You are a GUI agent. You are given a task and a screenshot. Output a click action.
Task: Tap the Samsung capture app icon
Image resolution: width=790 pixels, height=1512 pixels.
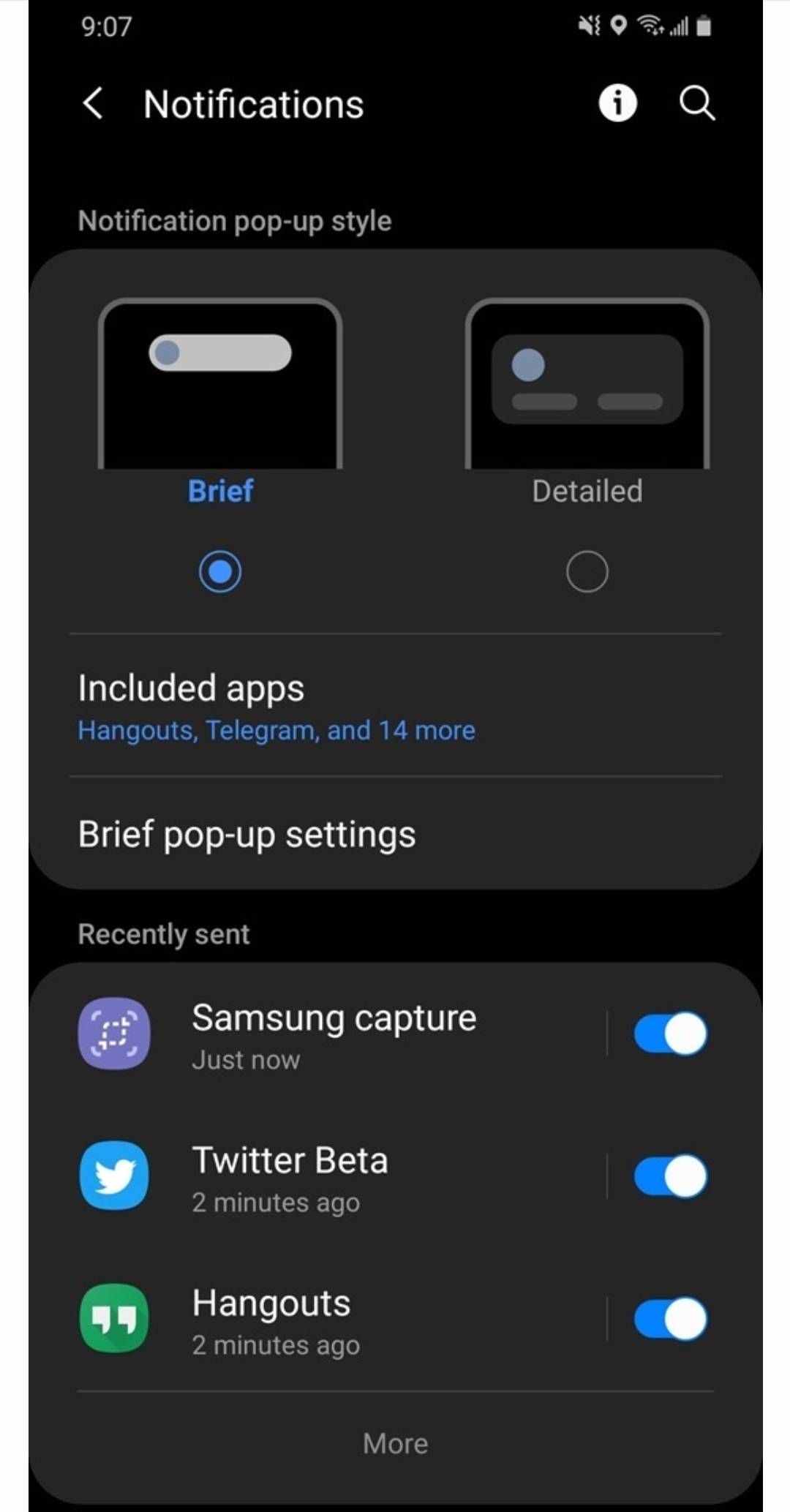tap(113, 1034)
